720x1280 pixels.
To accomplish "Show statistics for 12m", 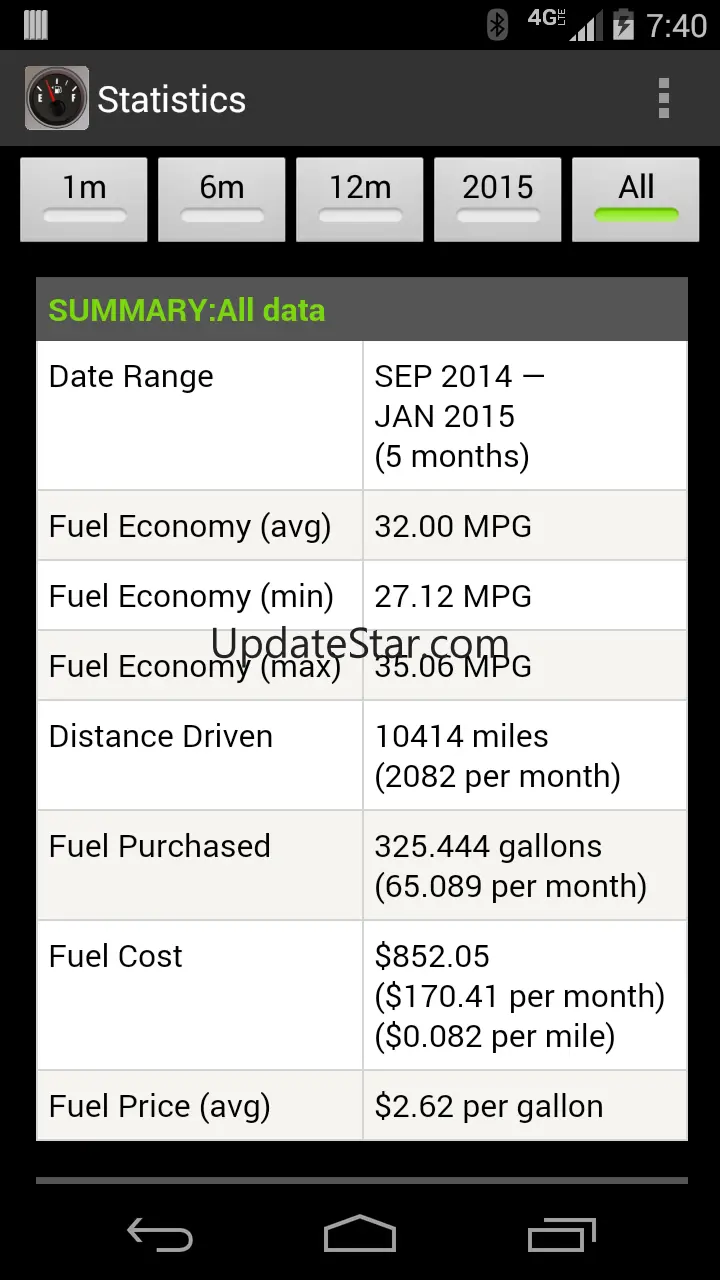I will 360,199.
